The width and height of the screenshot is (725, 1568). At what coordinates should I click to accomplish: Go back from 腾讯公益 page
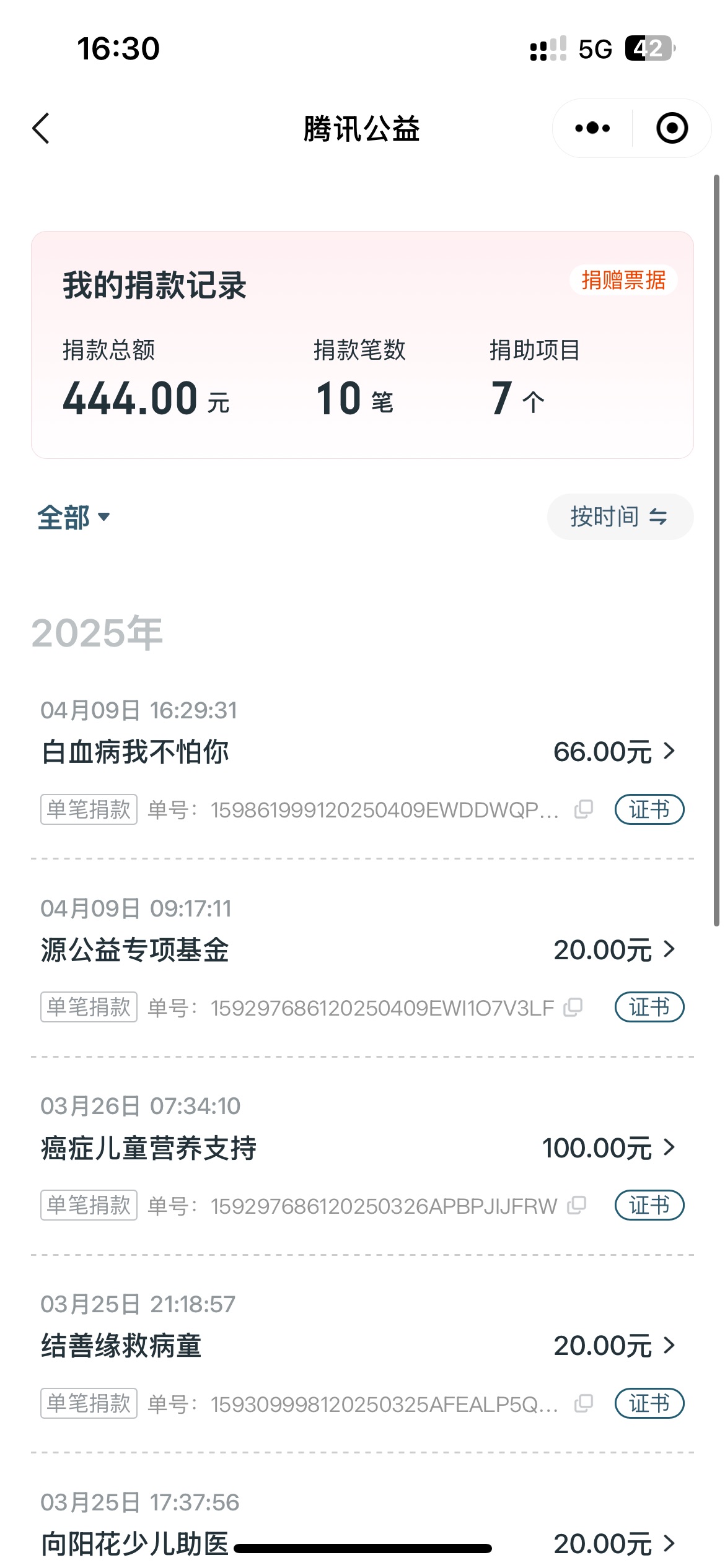click(41, 129)
